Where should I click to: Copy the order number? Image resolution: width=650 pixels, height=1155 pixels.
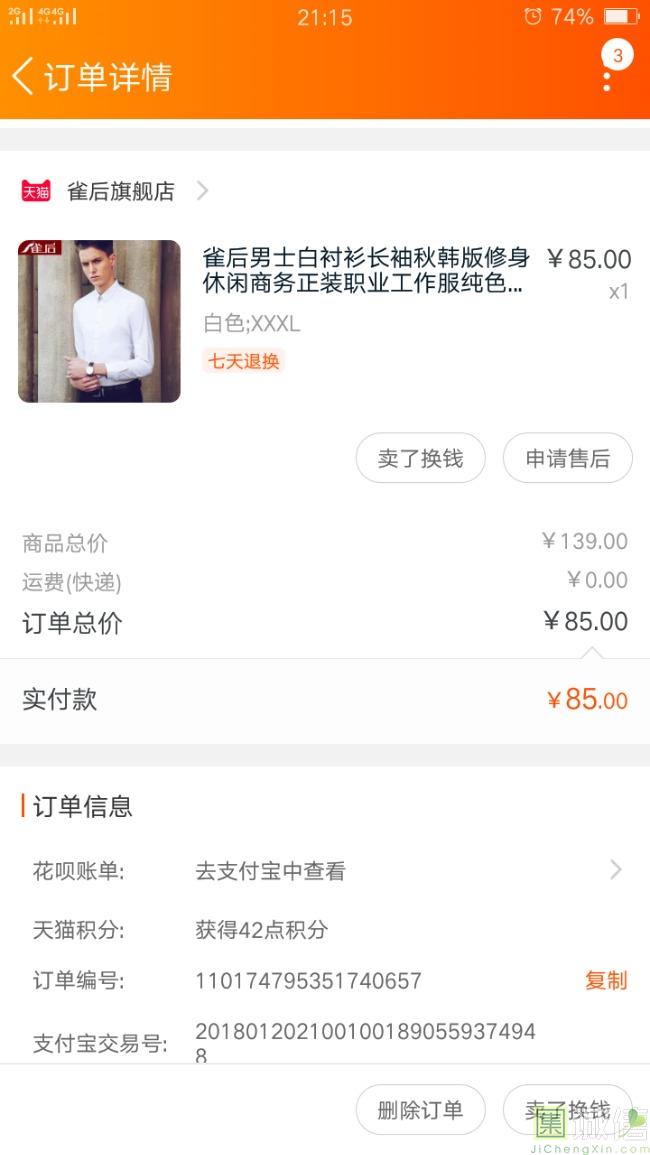(x=605, y=981)
